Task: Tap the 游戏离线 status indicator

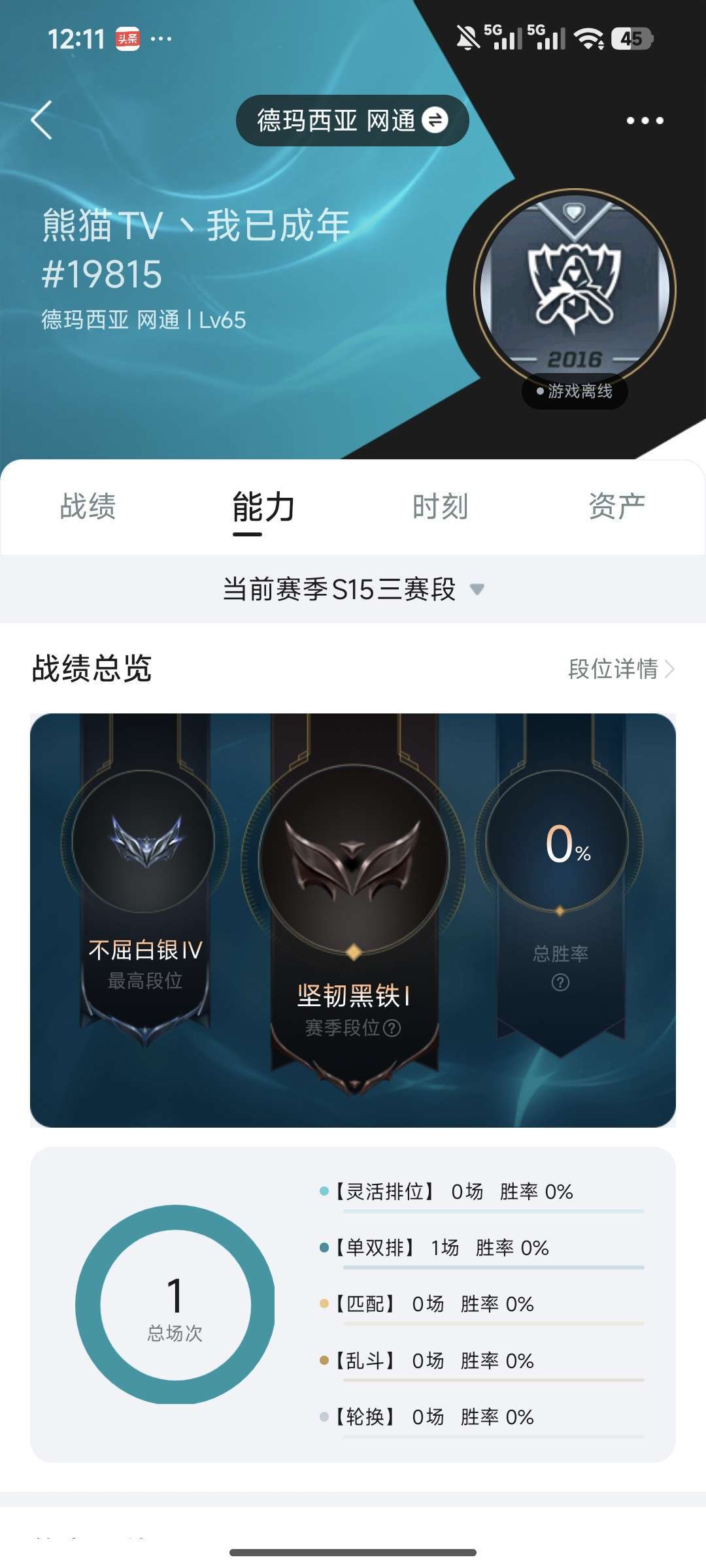Action: [x=575, y=391]
